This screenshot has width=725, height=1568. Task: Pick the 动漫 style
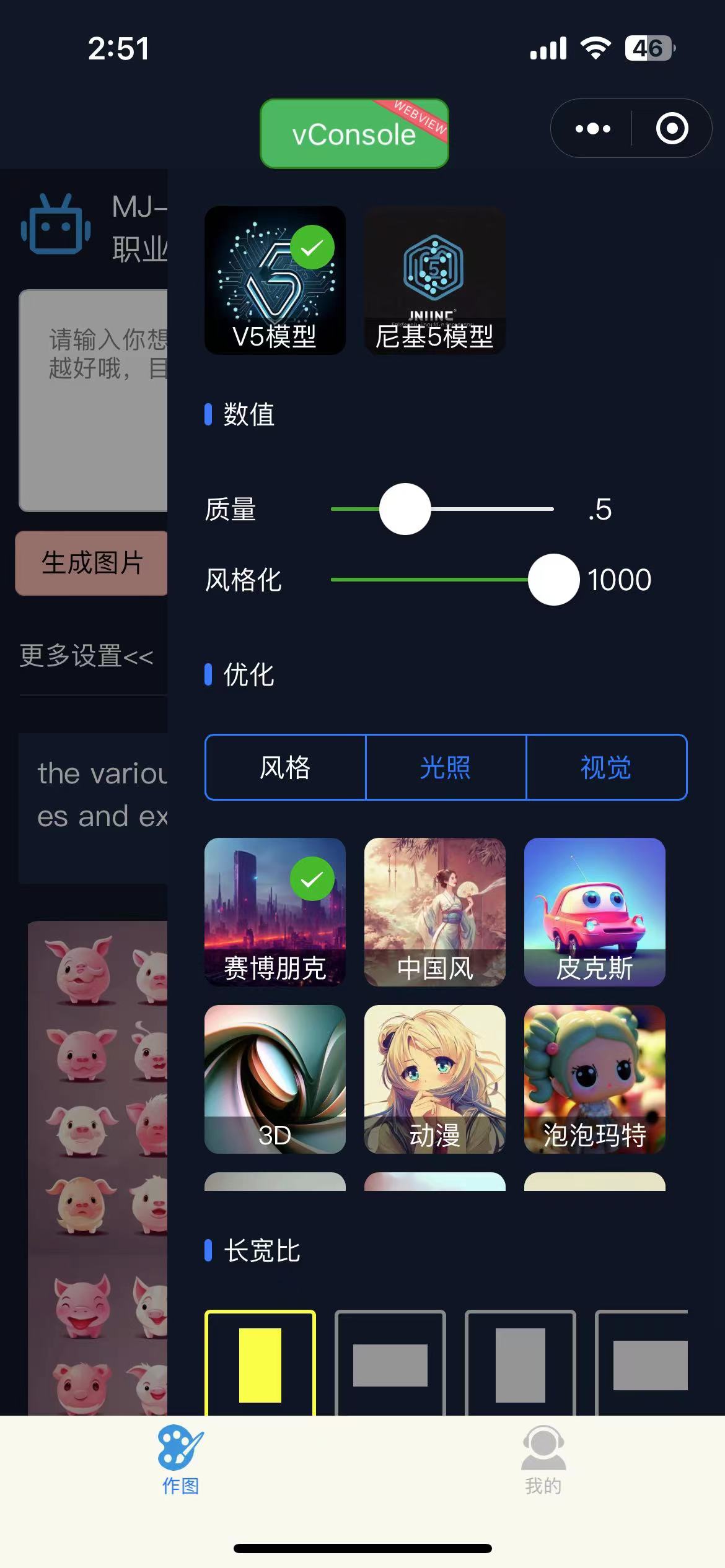(434, 1079)
